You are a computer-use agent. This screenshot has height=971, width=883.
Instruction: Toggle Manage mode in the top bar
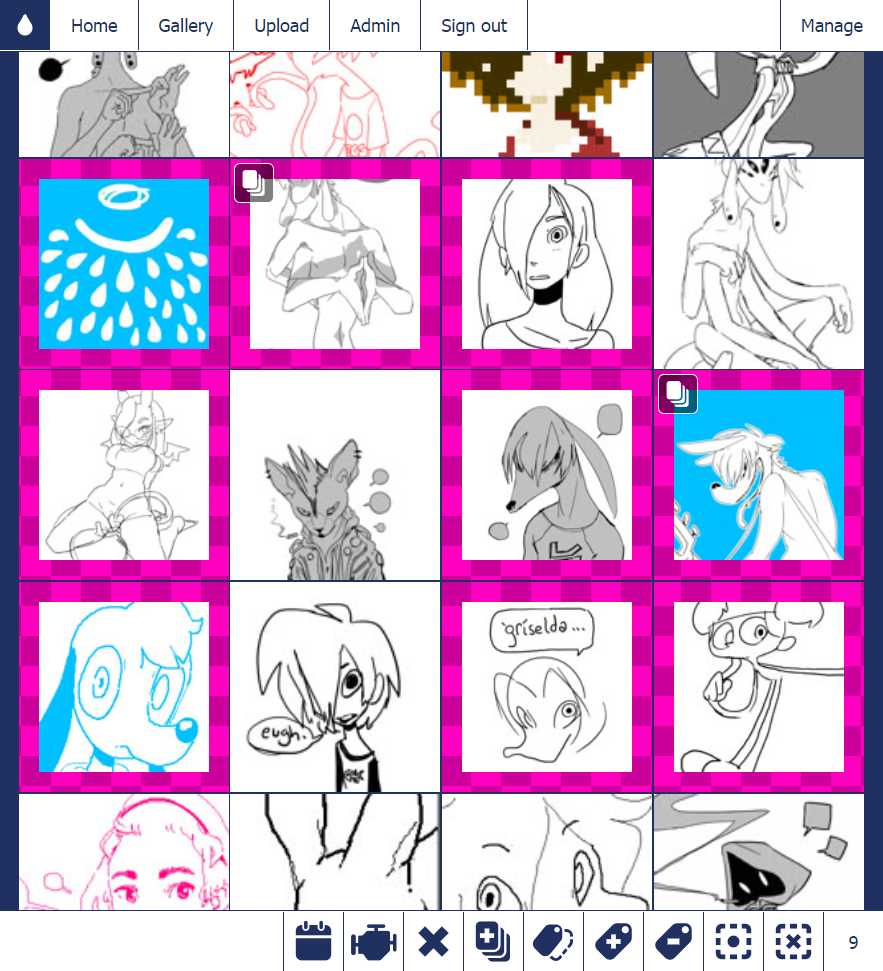click(x=831, y=26)
